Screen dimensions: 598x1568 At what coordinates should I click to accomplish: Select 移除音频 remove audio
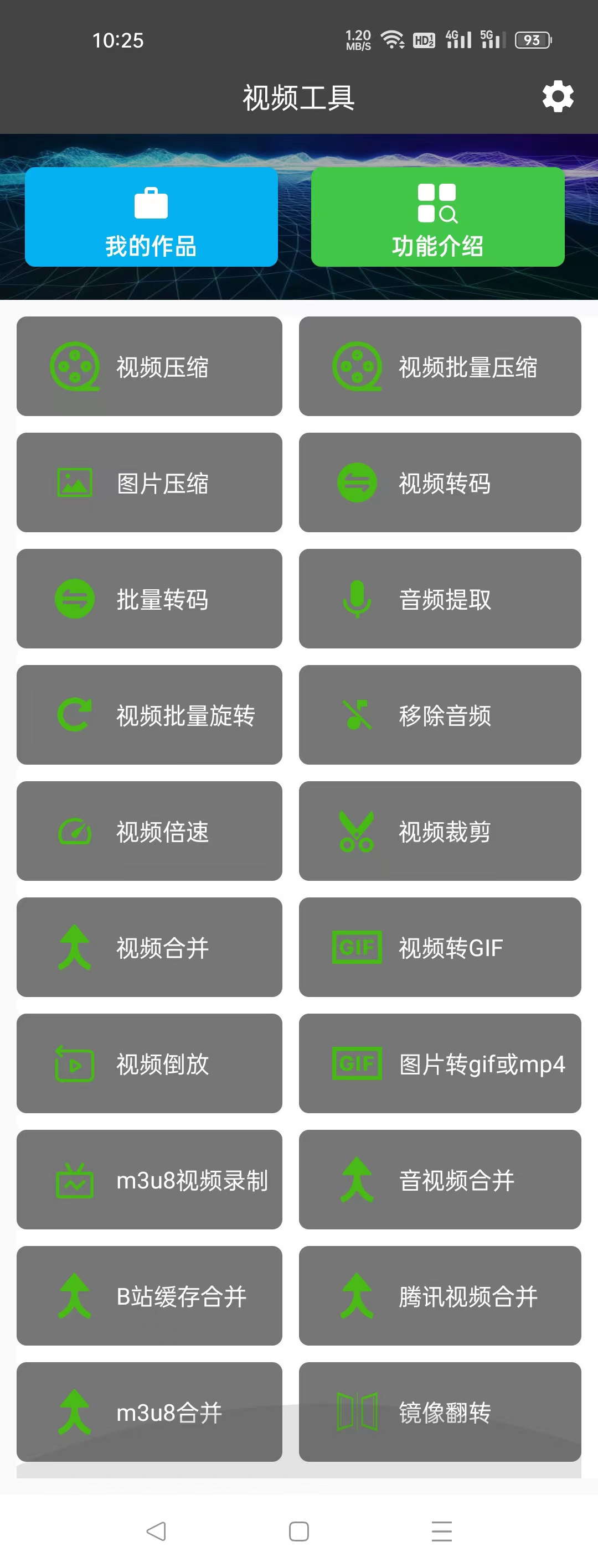pyautogui.click(x=440, y=715)
